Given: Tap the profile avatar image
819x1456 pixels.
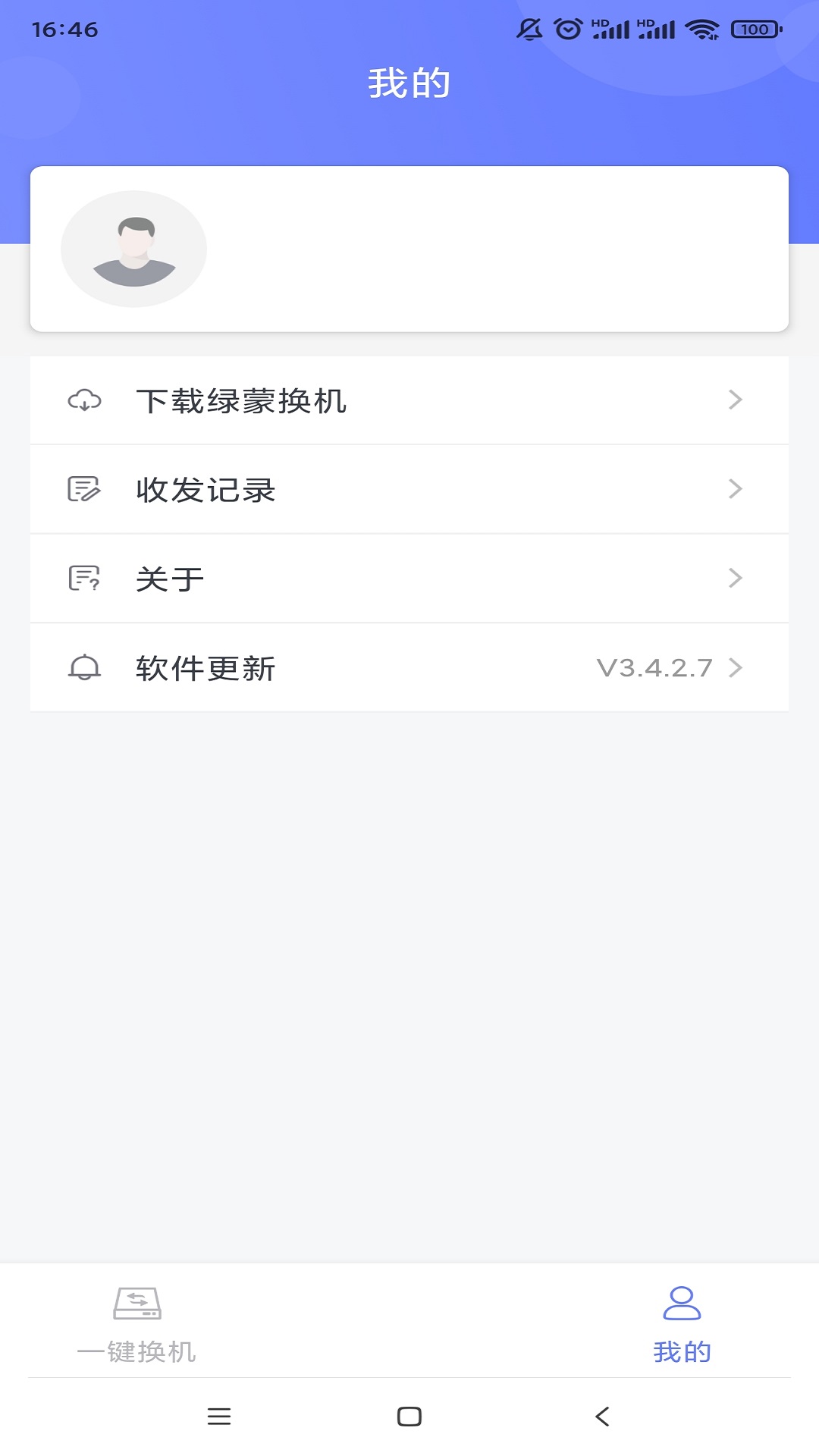Looking at the screenshot, I should coord(133,249).
